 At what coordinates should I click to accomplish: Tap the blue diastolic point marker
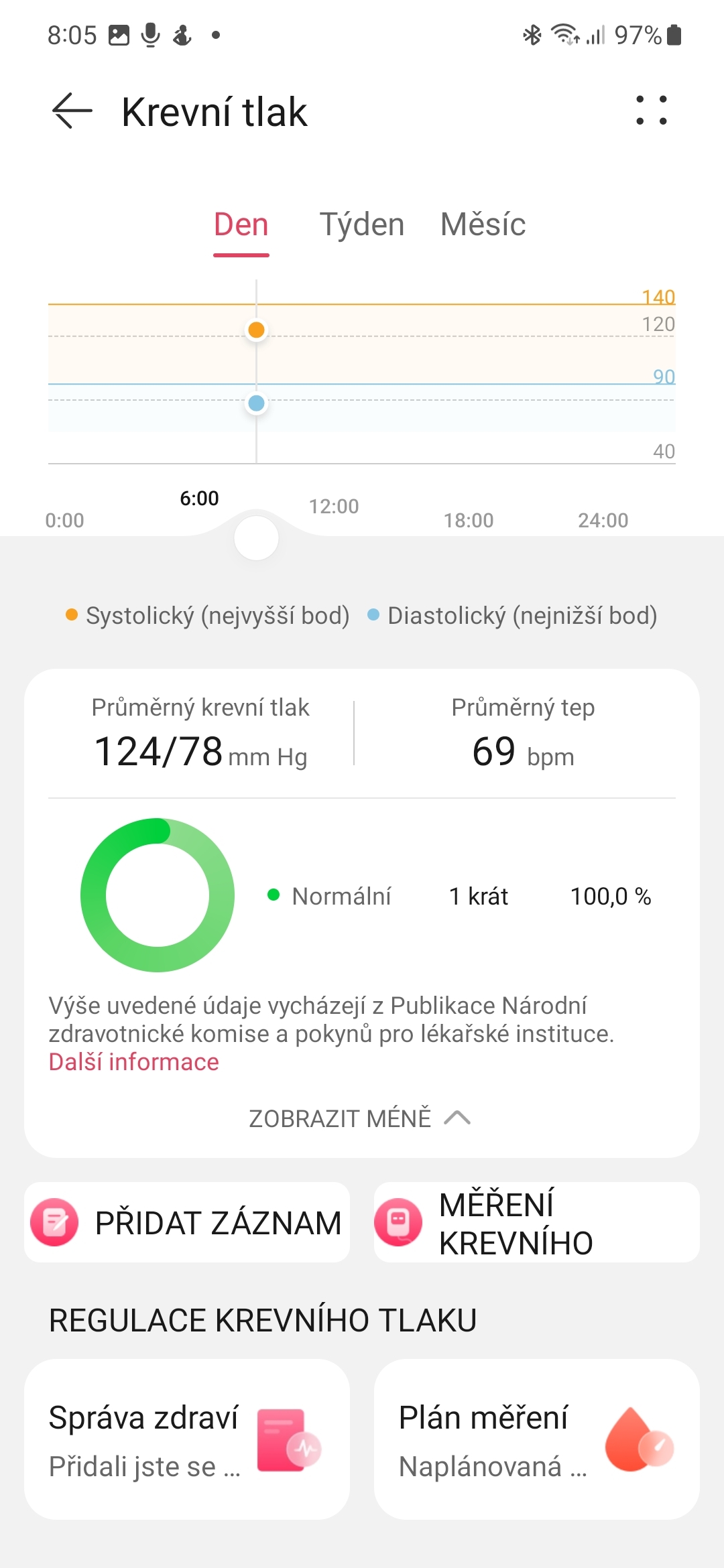pos(256,403)
